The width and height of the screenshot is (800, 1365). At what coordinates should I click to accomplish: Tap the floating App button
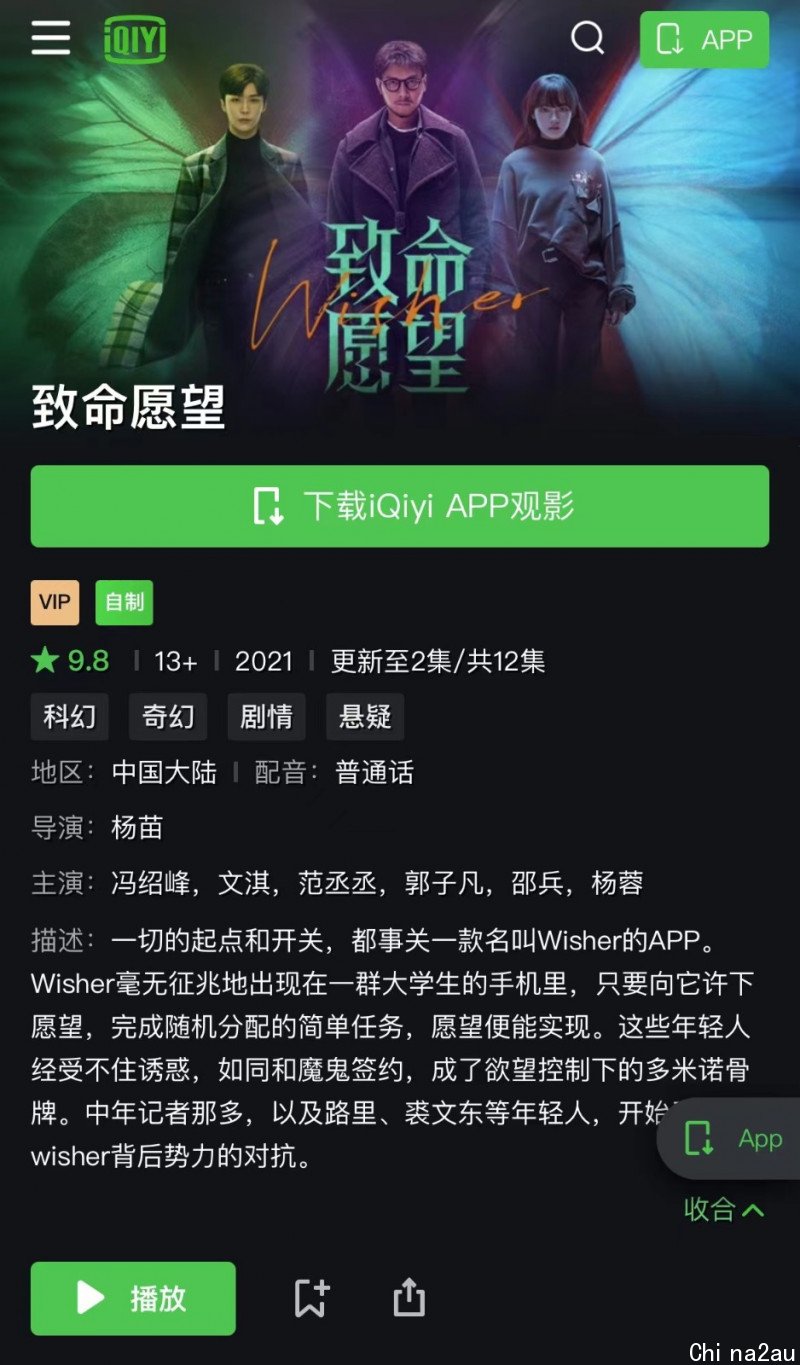pos(732,1139)
